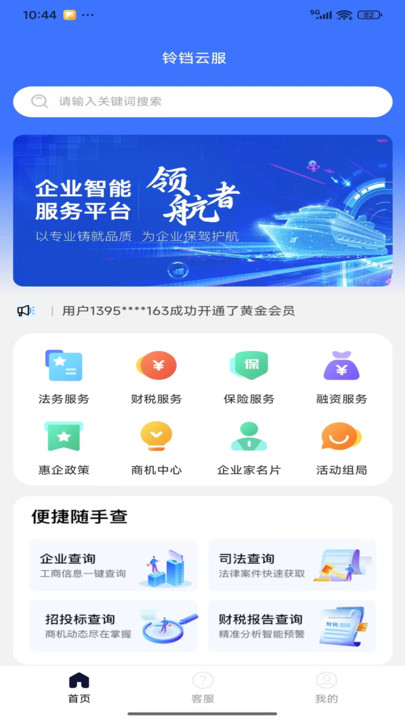Screen dimensions: 405x720
Task: Tap the keyword search field
Action: pyautogui.click(x=202, y=101)
